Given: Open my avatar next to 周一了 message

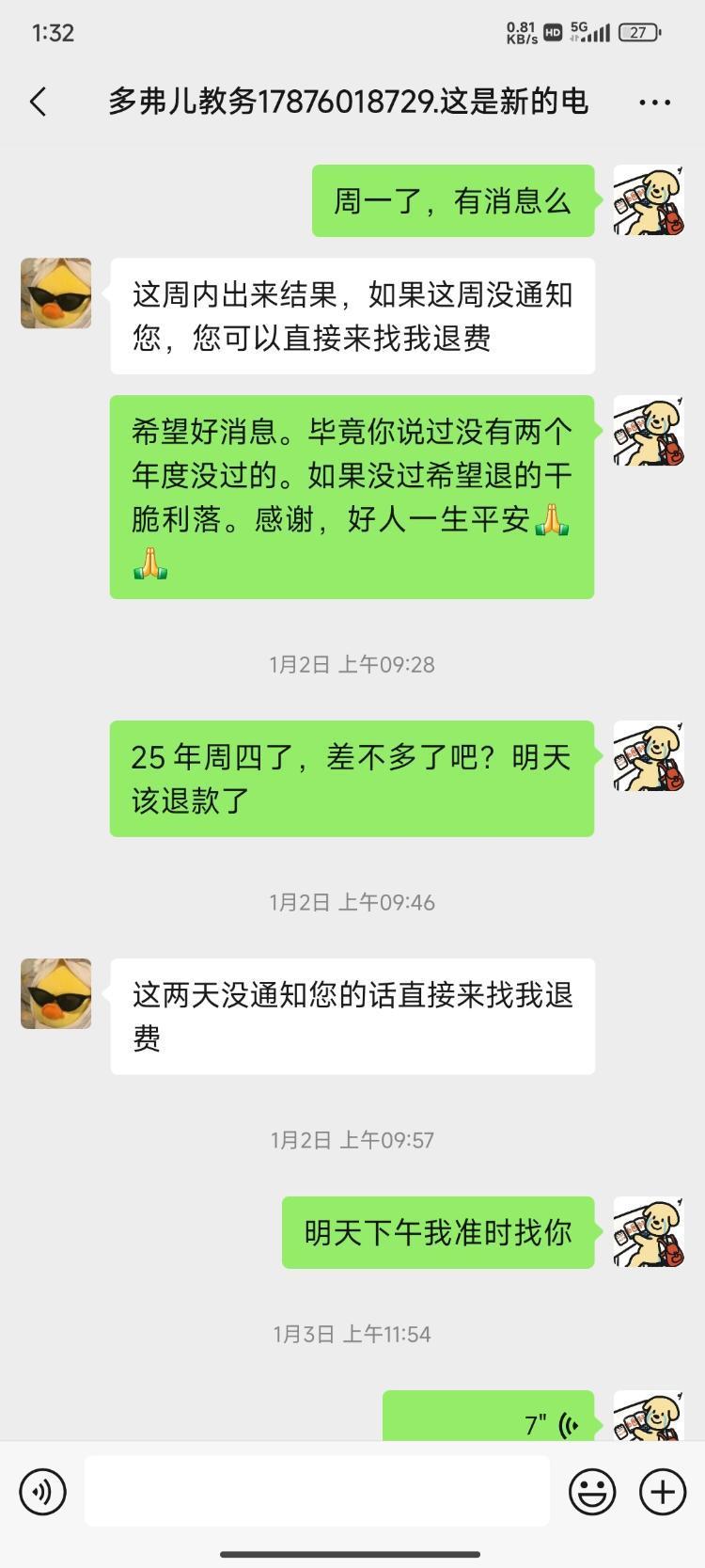Looking at the screenshot, I should pyautogui.click(x=648, y=200).
